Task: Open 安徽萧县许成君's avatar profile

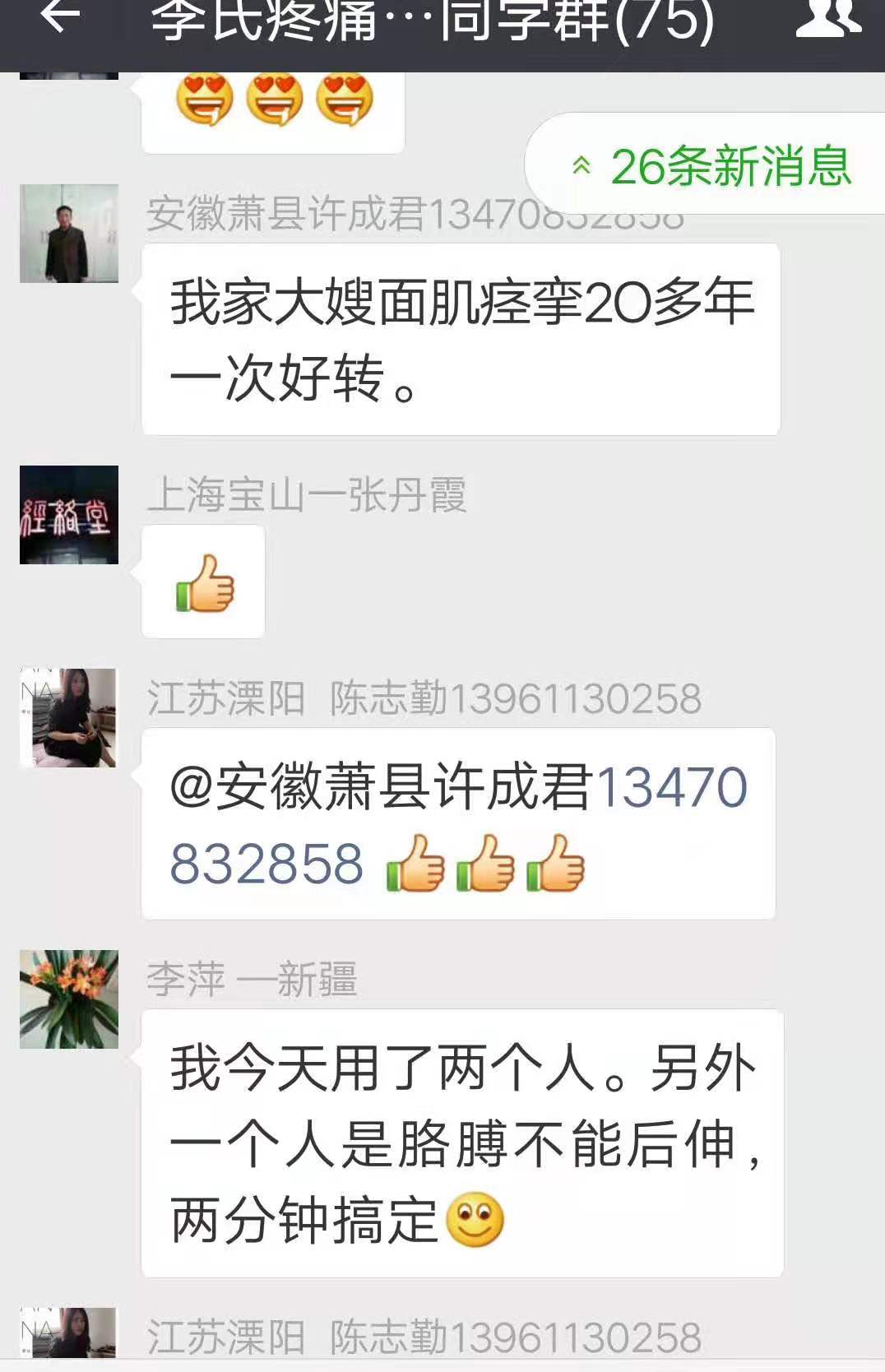Action: click(69, 234)
